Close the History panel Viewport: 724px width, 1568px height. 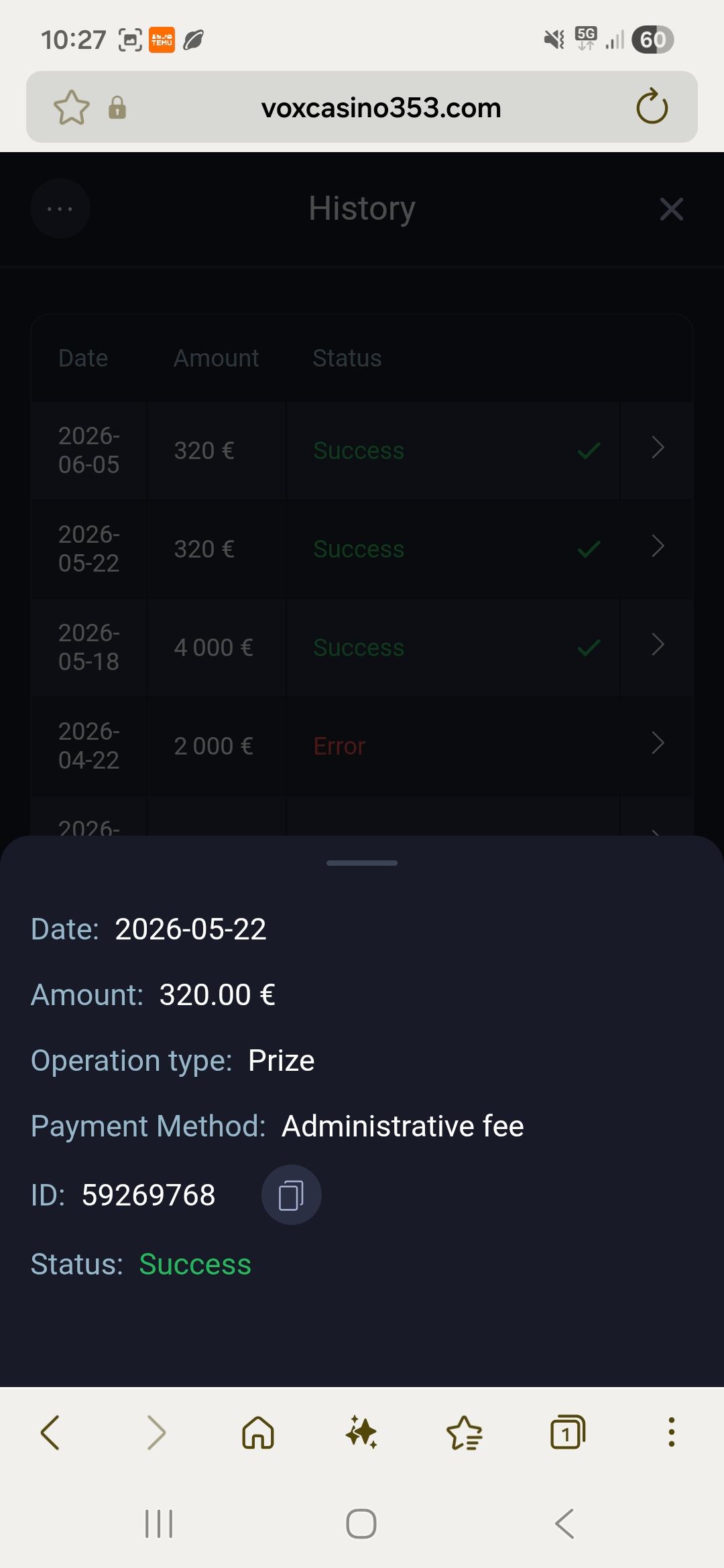pos(671,209)
